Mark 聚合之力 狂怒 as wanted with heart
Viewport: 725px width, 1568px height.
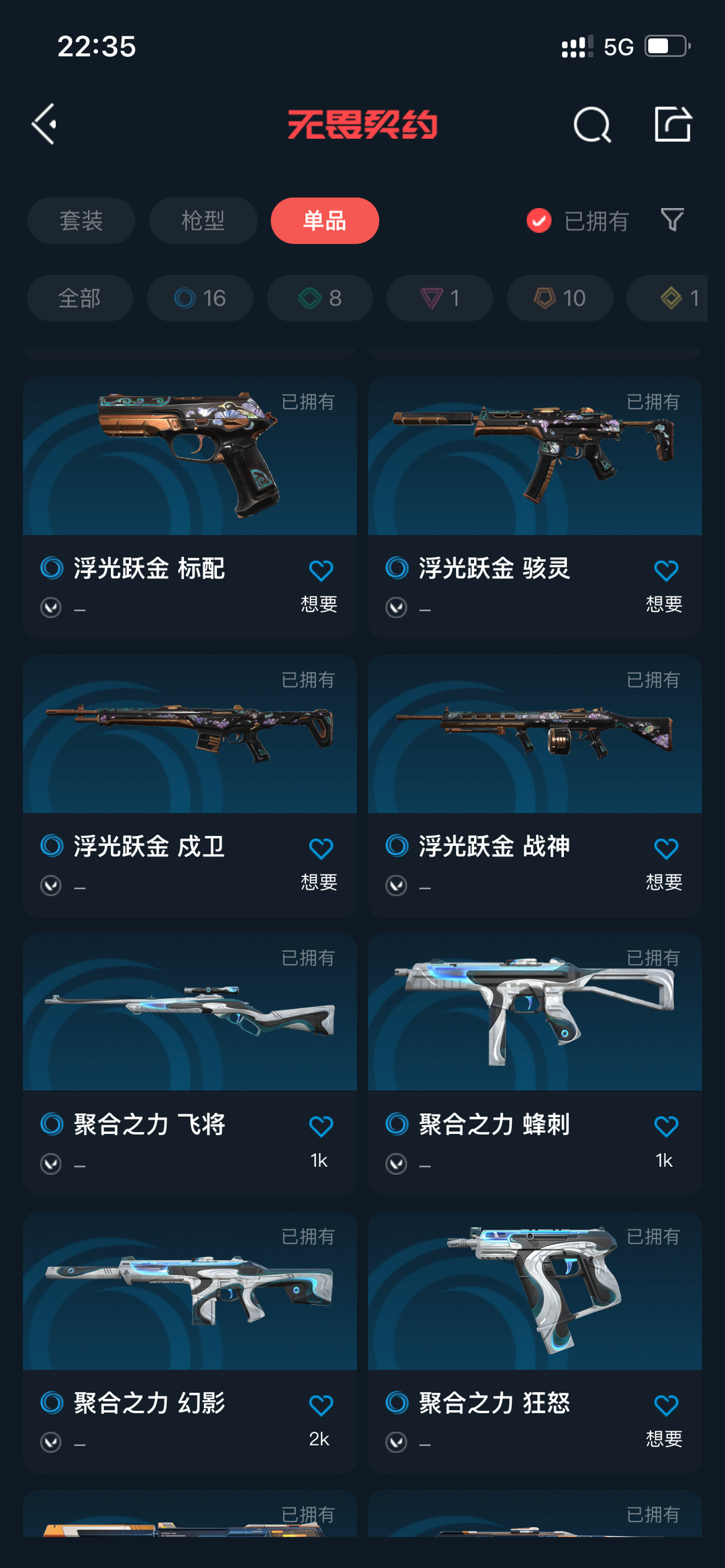pyautogui.click(x=666, y=1405)
